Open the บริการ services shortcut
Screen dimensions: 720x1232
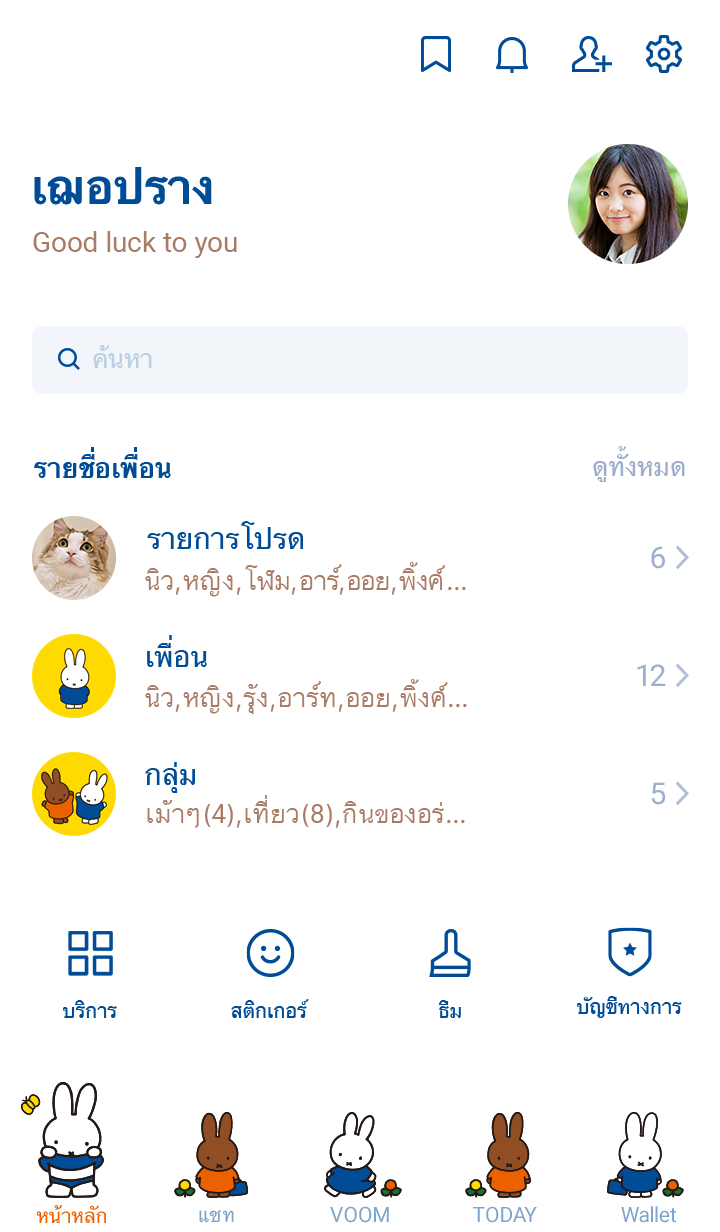coord(90,973)
